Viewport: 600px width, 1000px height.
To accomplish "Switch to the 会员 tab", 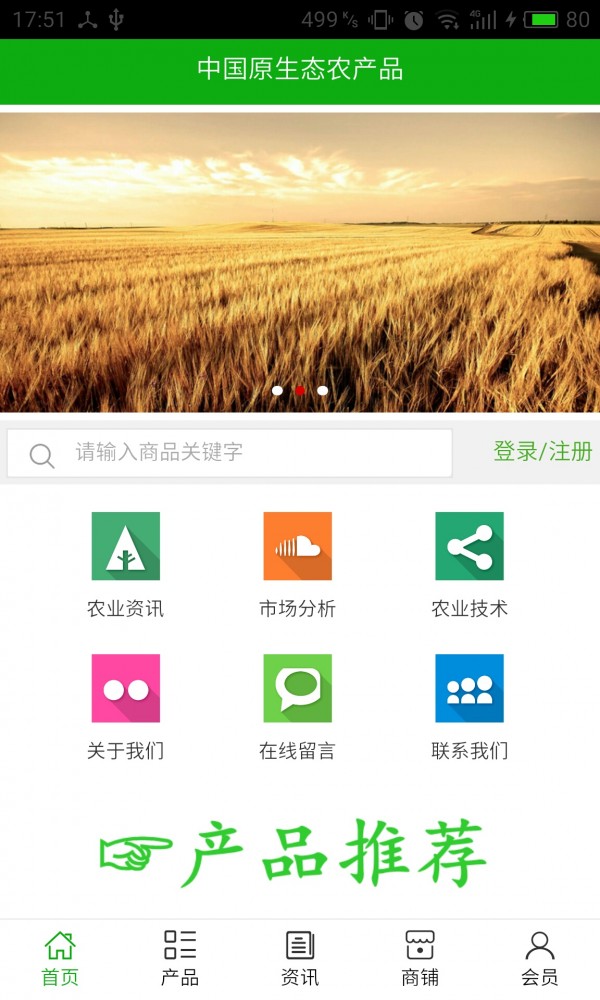I will point(540,958).
